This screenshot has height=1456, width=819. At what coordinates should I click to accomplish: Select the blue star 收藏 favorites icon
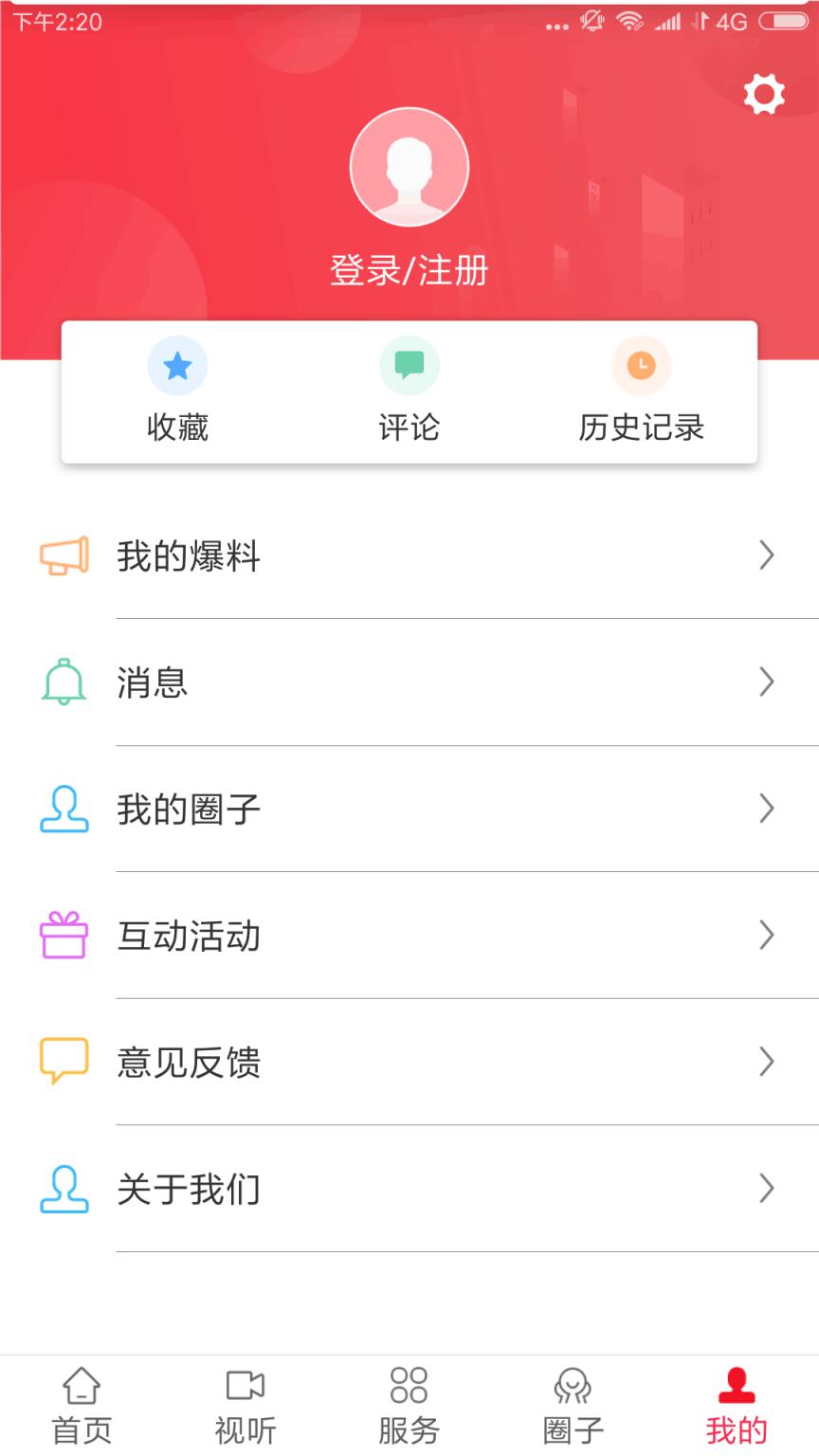coord(177,365)
